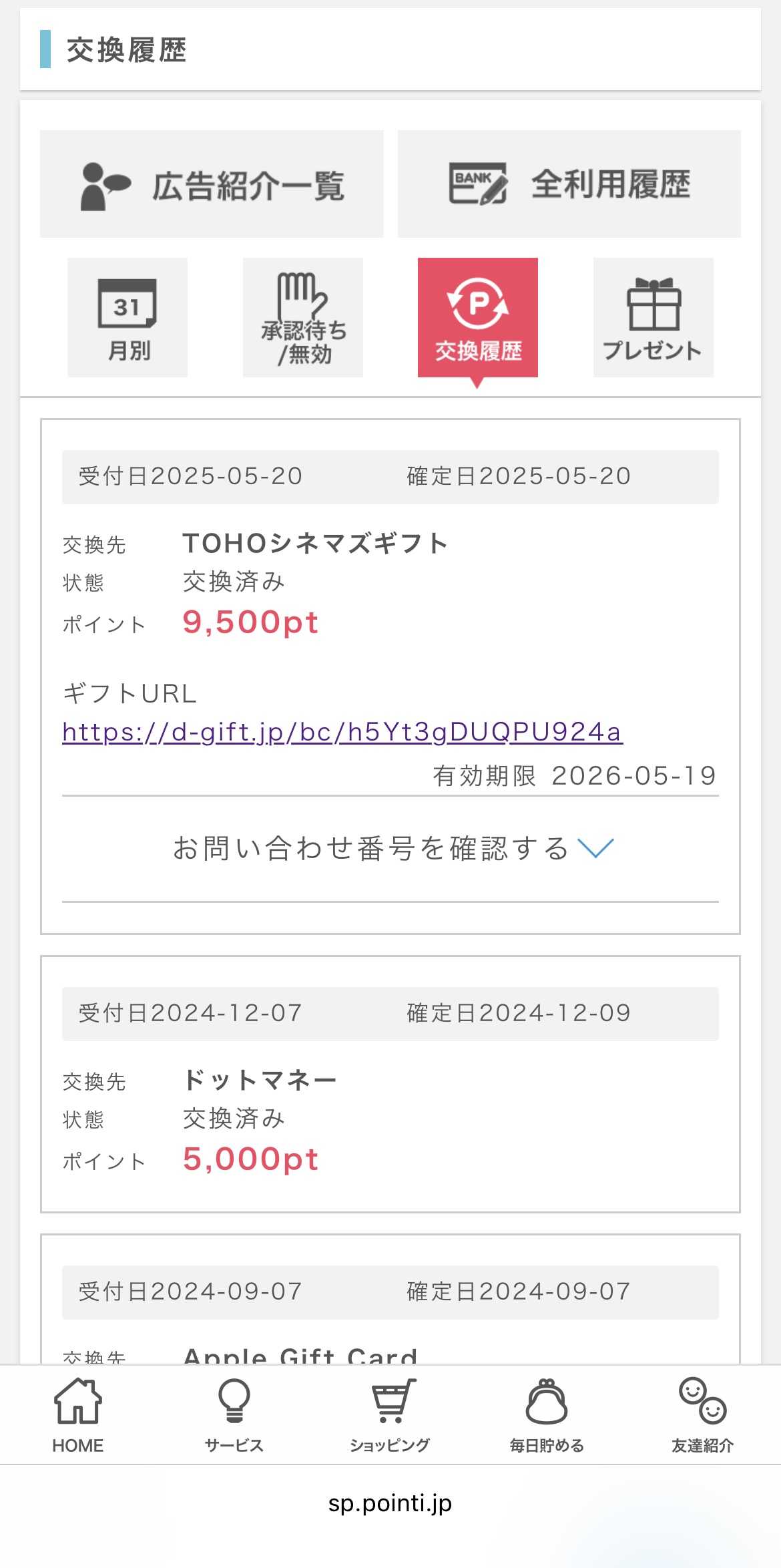Open the d-gift.jp gift URL link
The height and width of the screenshot is (1568, 781).
[342, 733]
